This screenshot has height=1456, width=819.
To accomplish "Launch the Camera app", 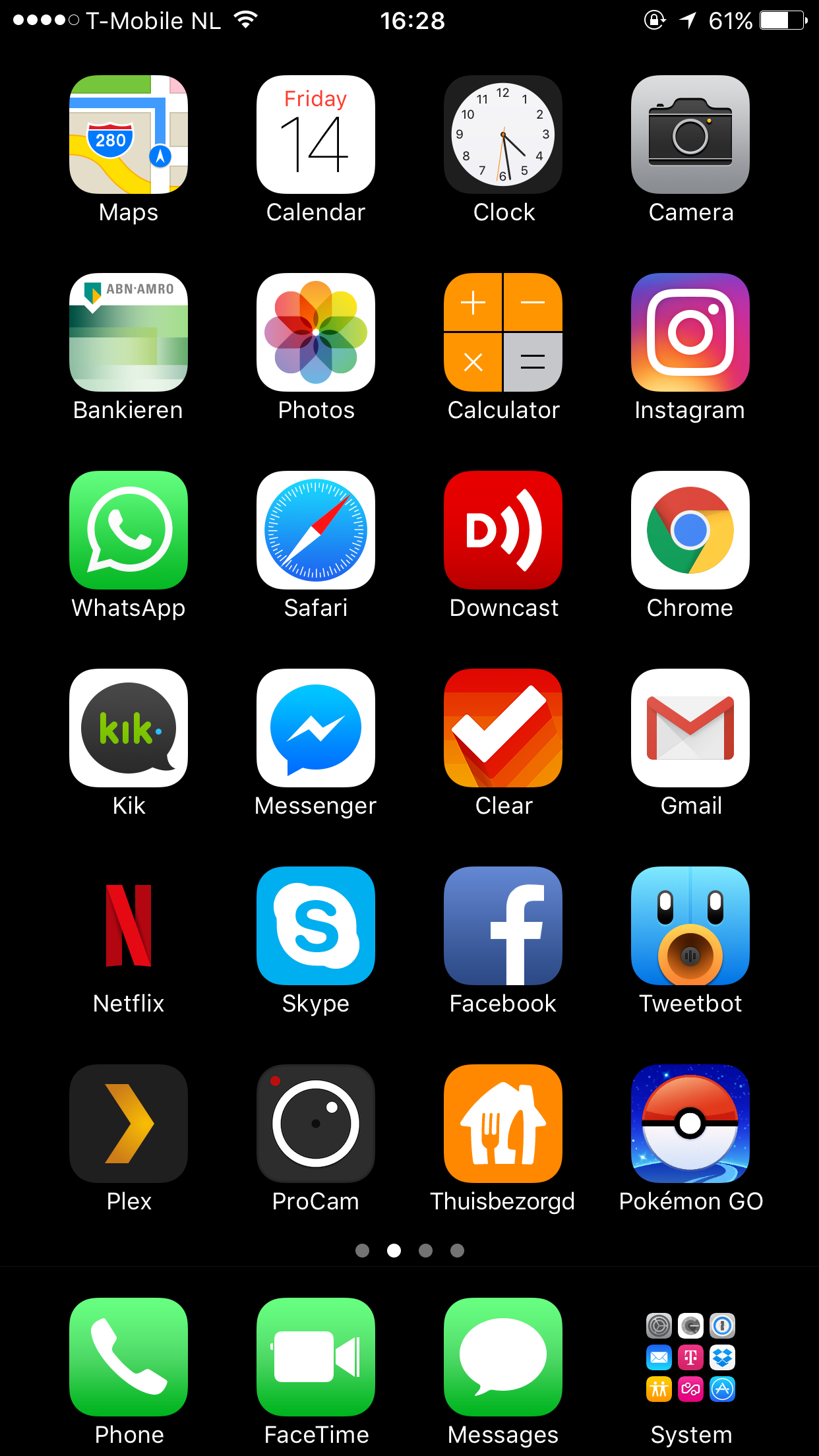I will point(690,135).
